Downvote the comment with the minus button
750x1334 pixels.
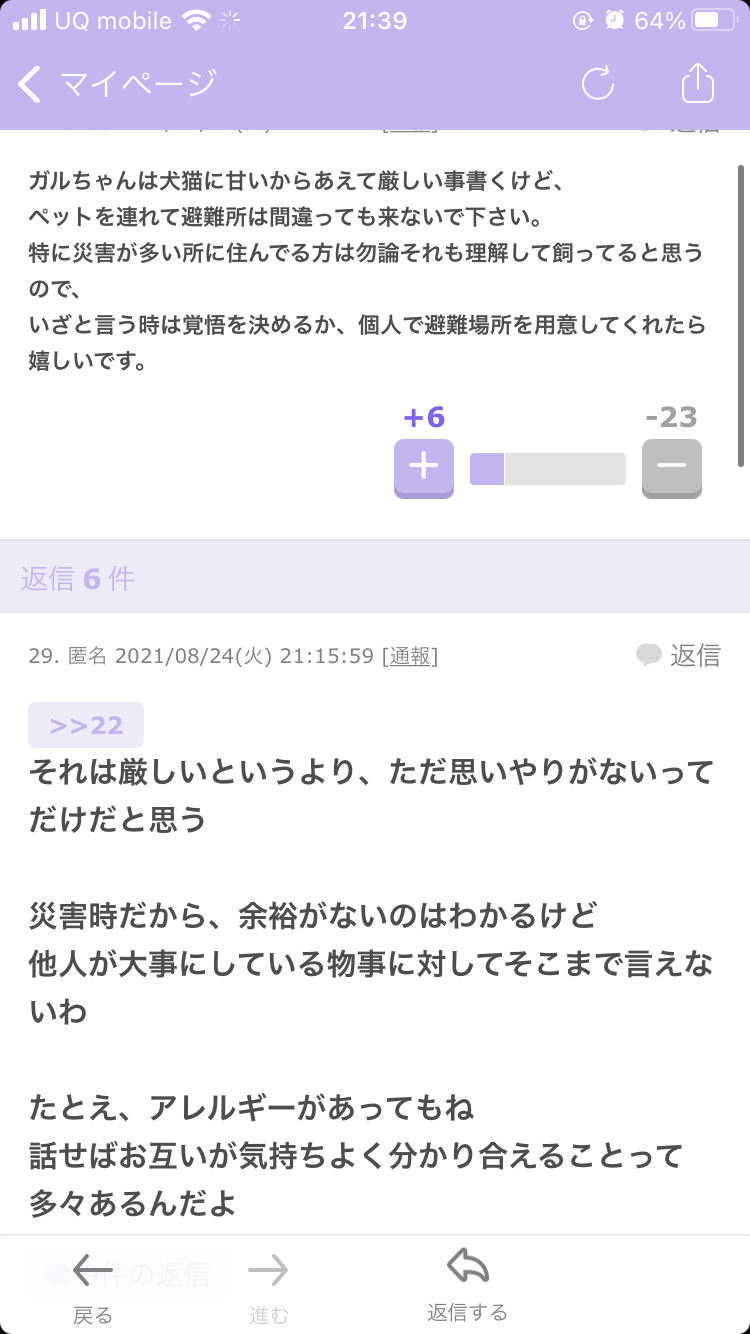[671, 467]
